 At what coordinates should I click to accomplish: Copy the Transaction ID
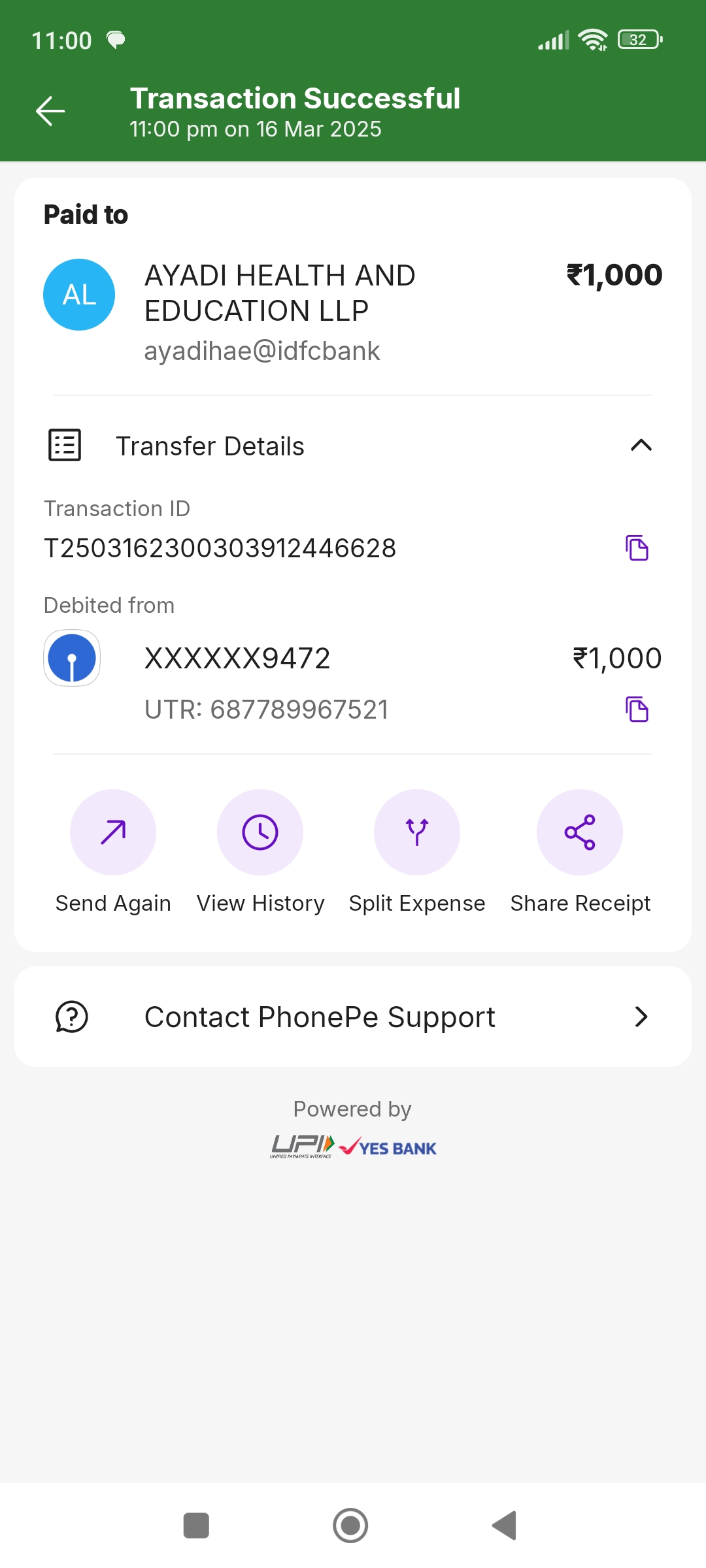[x=637, y=547]
